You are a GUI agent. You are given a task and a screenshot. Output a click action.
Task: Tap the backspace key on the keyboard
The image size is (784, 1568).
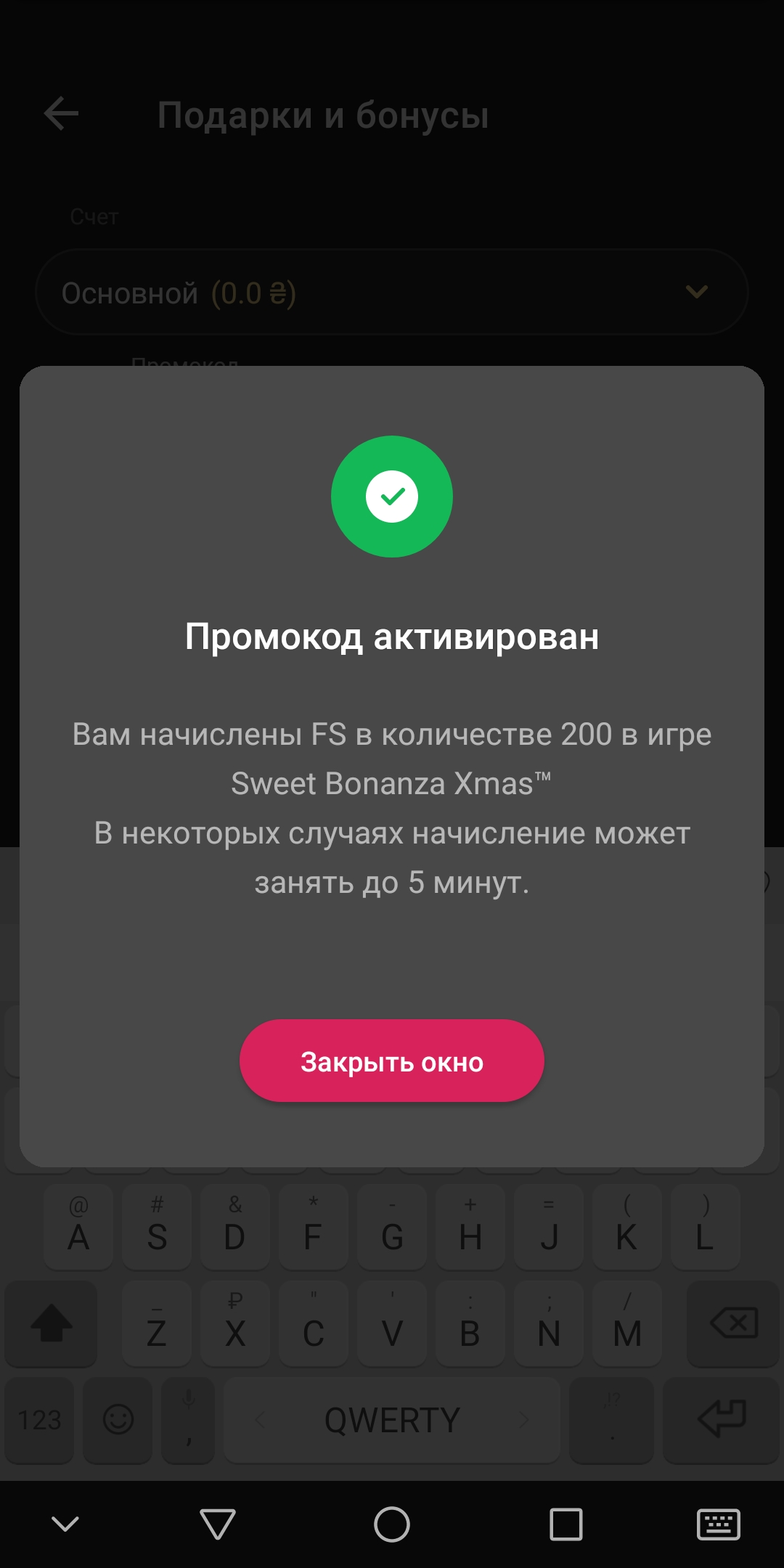[732, 1324]
